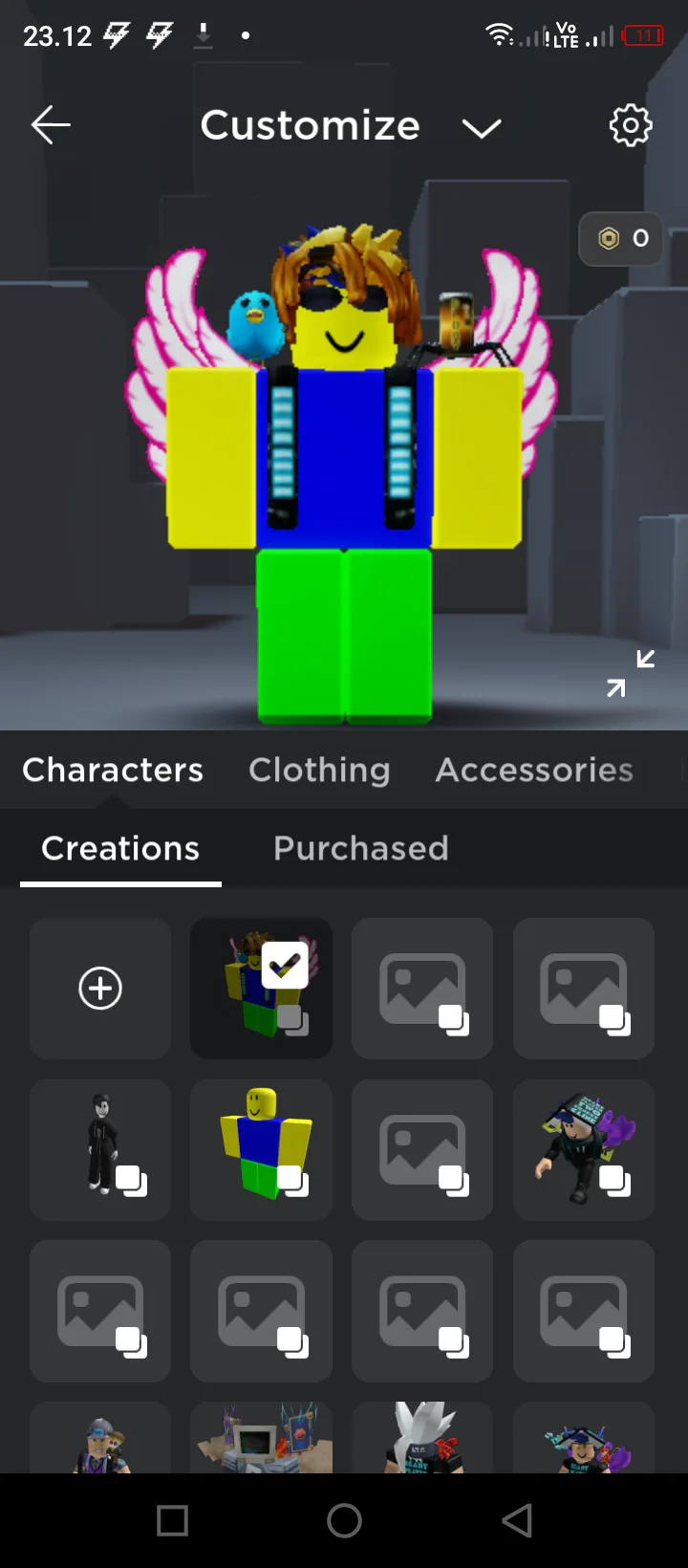Select the Creations sub-tab
Image resolution: width=688 pixels, height=1568 pixels.
tap(120, 848)
